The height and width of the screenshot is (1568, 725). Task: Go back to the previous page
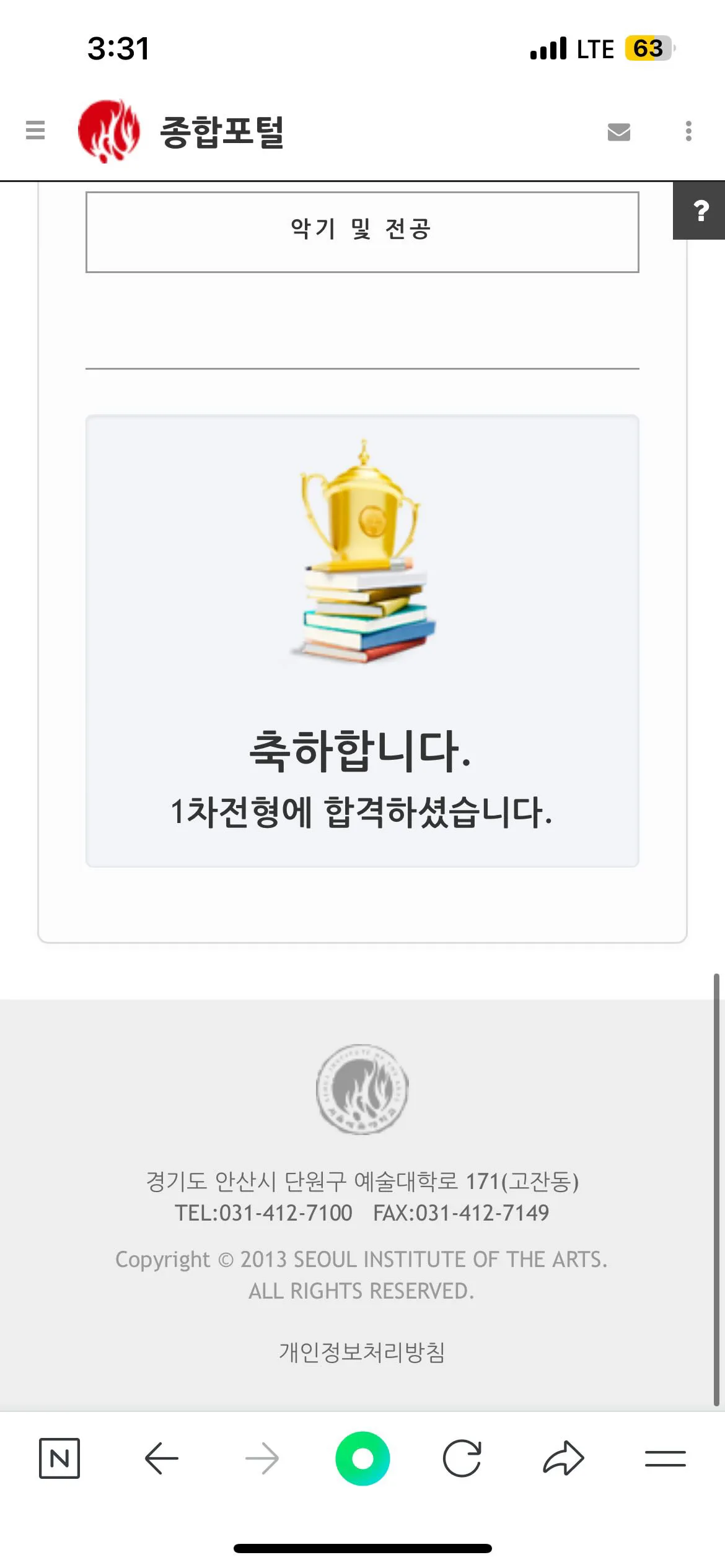162,1458
